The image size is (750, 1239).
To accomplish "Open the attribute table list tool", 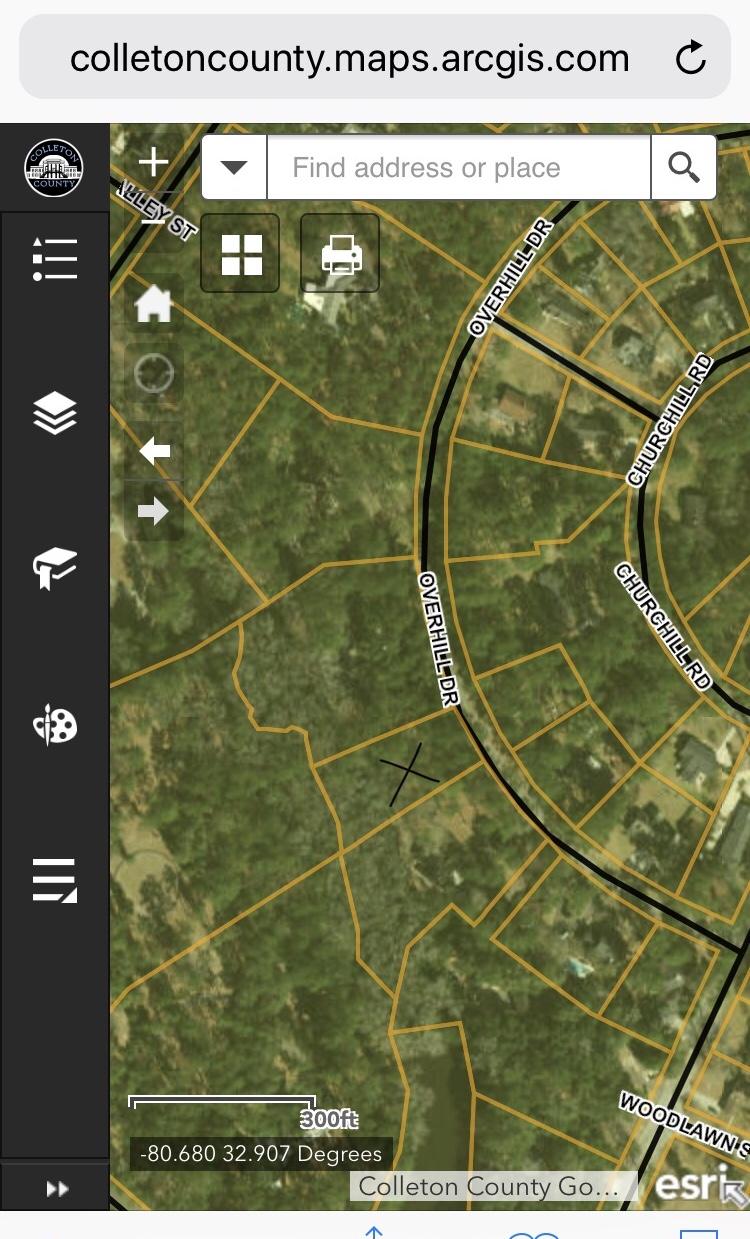I will 55,880.
